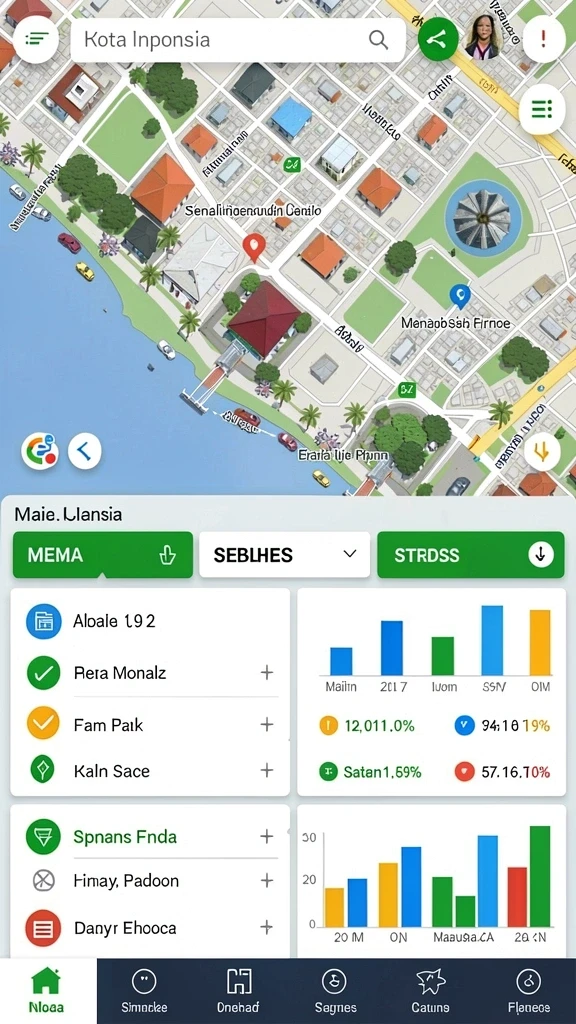Tap the plus next to Kaln Sace
The height and width of the screenshot is (1024, 576).
267,771
